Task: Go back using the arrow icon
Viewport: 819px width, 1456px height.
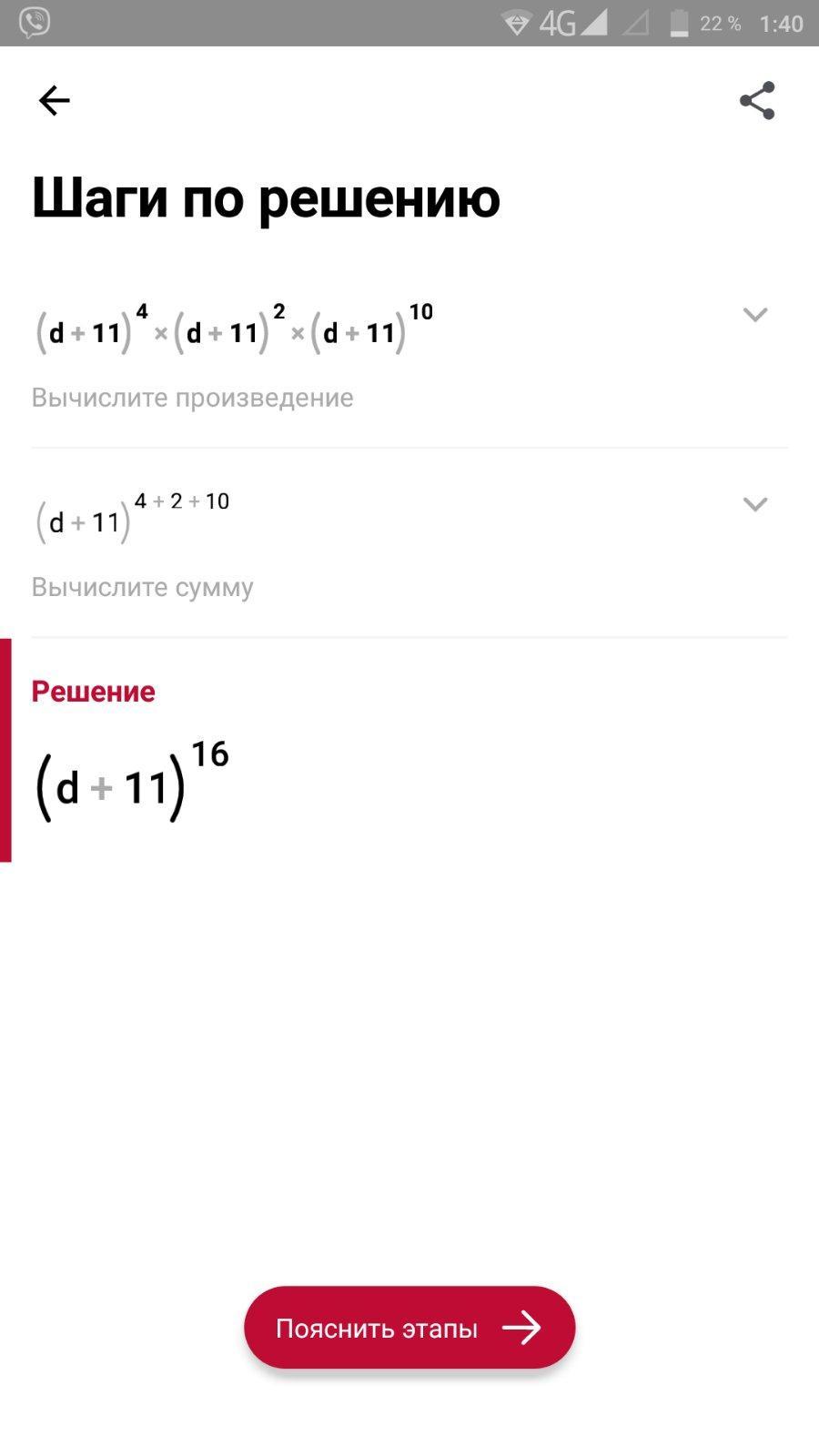Action: click(54, 100)
